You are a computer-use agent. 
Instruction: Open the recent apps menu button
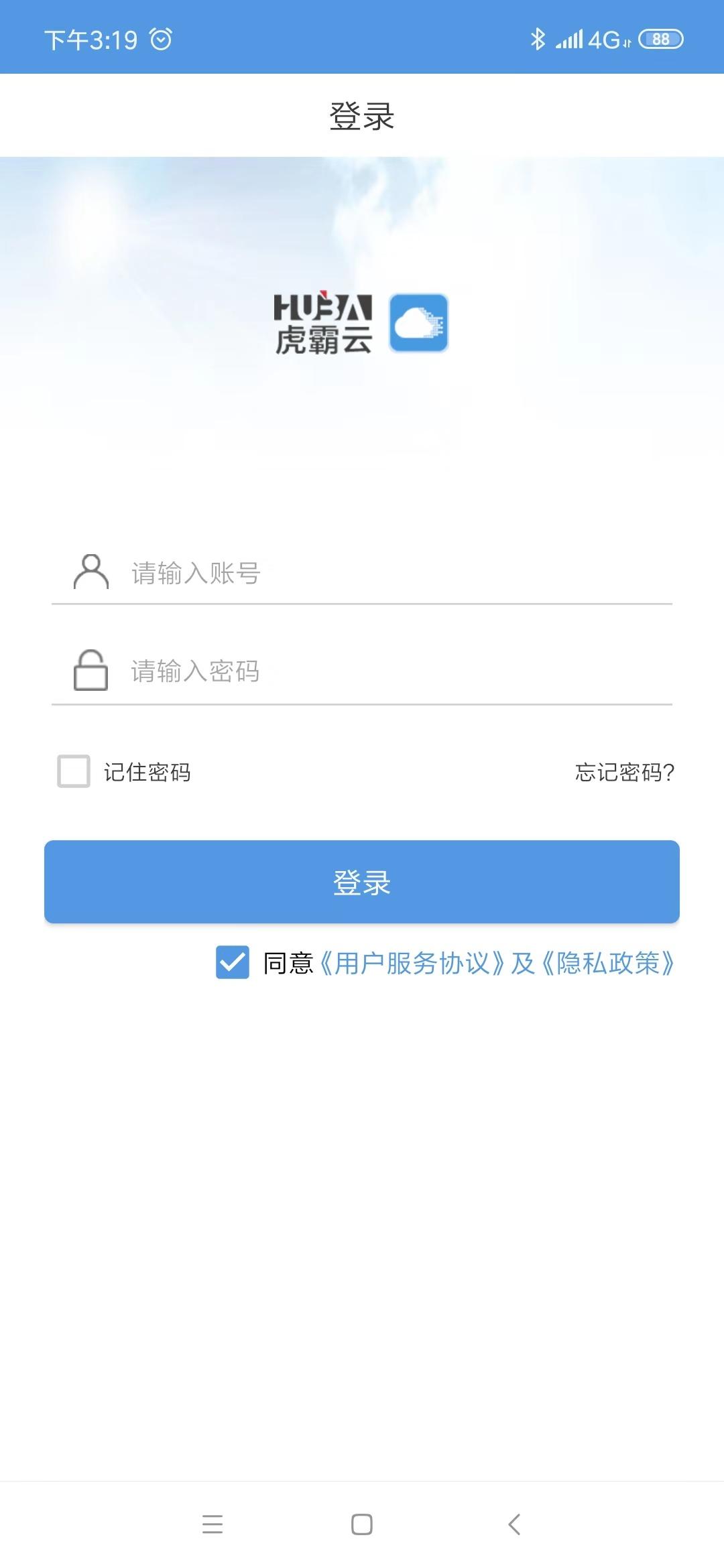pyautogui.click(x=213, y=1524)
